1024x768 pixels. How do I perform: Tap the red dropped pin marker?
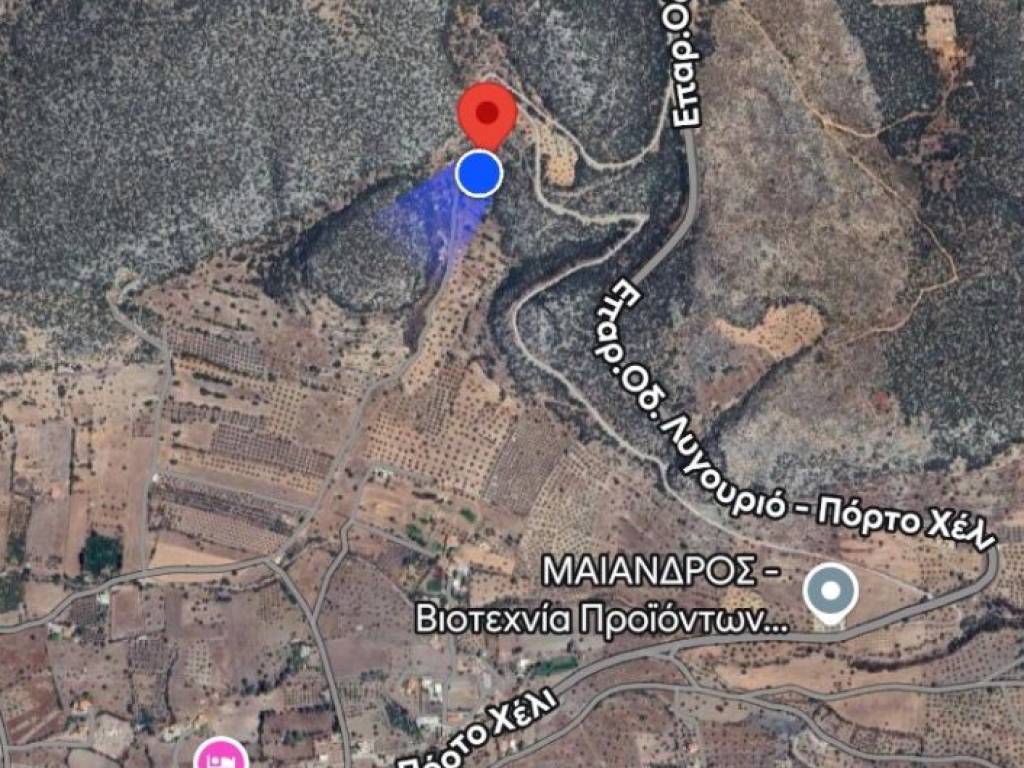[x=487, y=112]
